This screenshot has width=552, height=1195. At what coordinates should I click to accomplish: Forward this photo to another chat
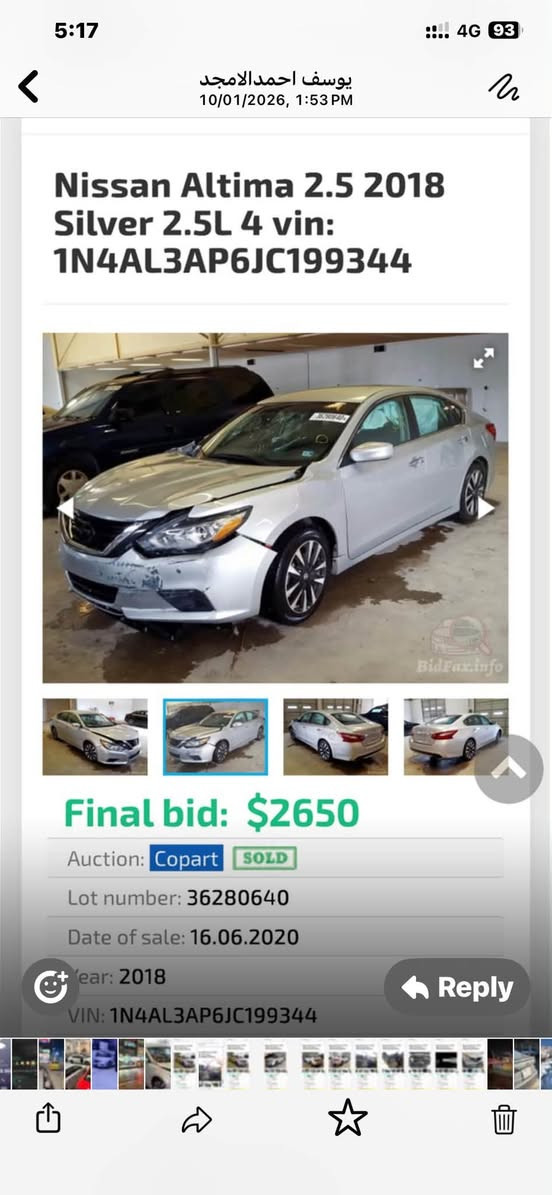196,1120
